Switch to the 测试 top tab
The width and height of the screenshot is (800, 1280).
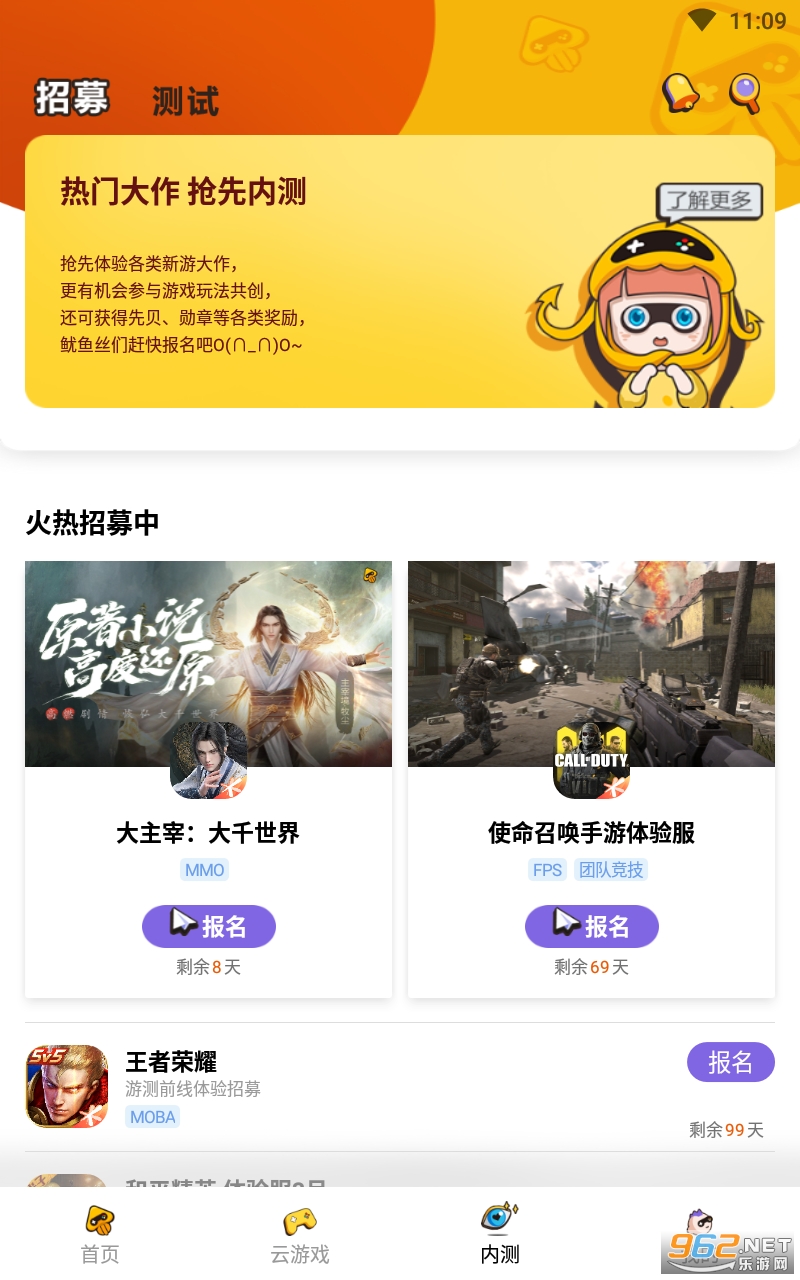coord(185,101)
